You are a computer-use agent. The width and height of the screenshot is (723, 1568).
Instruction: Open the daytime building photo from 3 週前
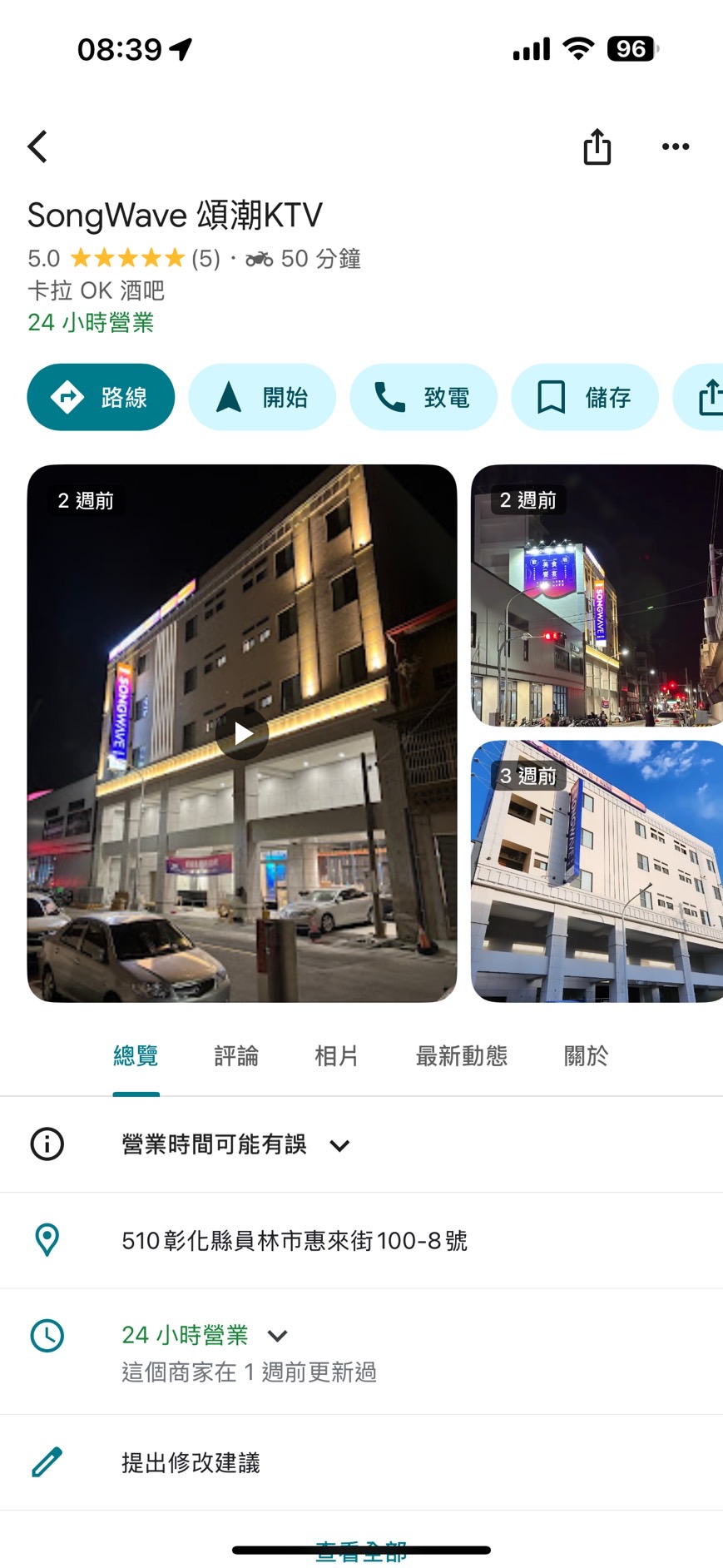597,871
